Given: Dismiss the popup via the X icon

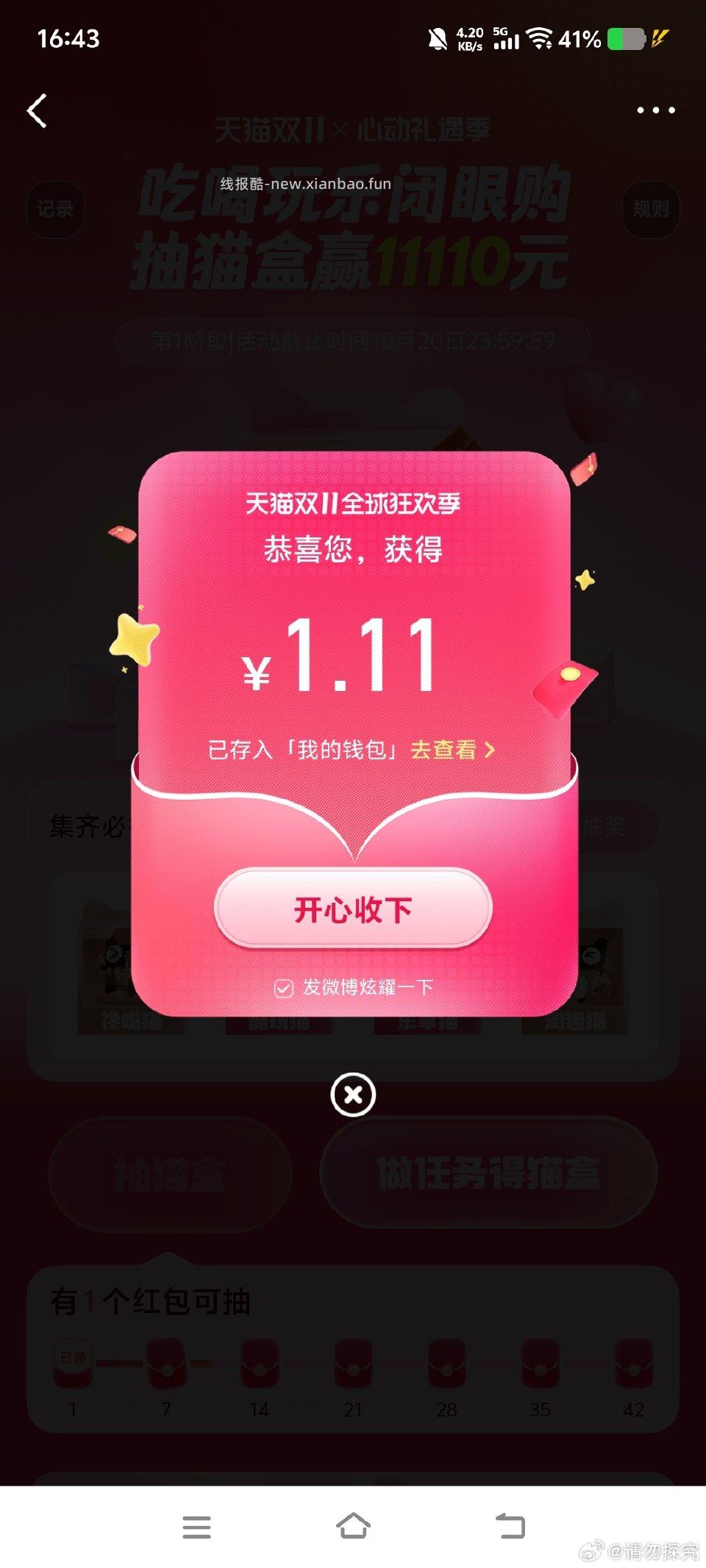Looking at the screenshot, I should [353, 1095].
